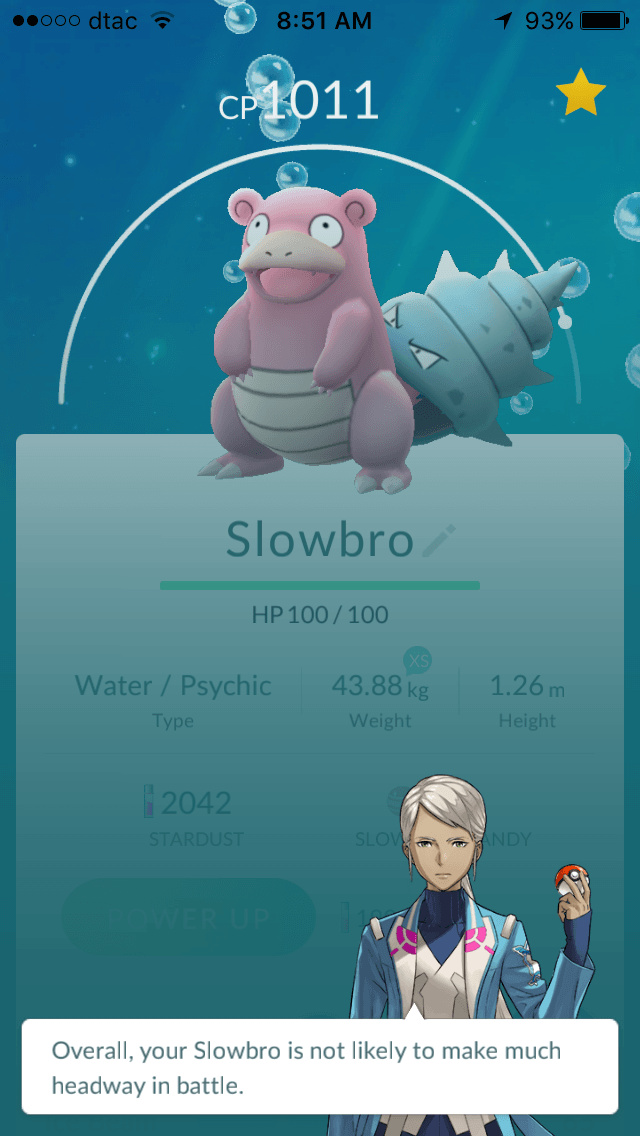Edit Slowbro's nickname with the pencil
The width and height of the screenshot is (640, 1136).
pos(438,541)
